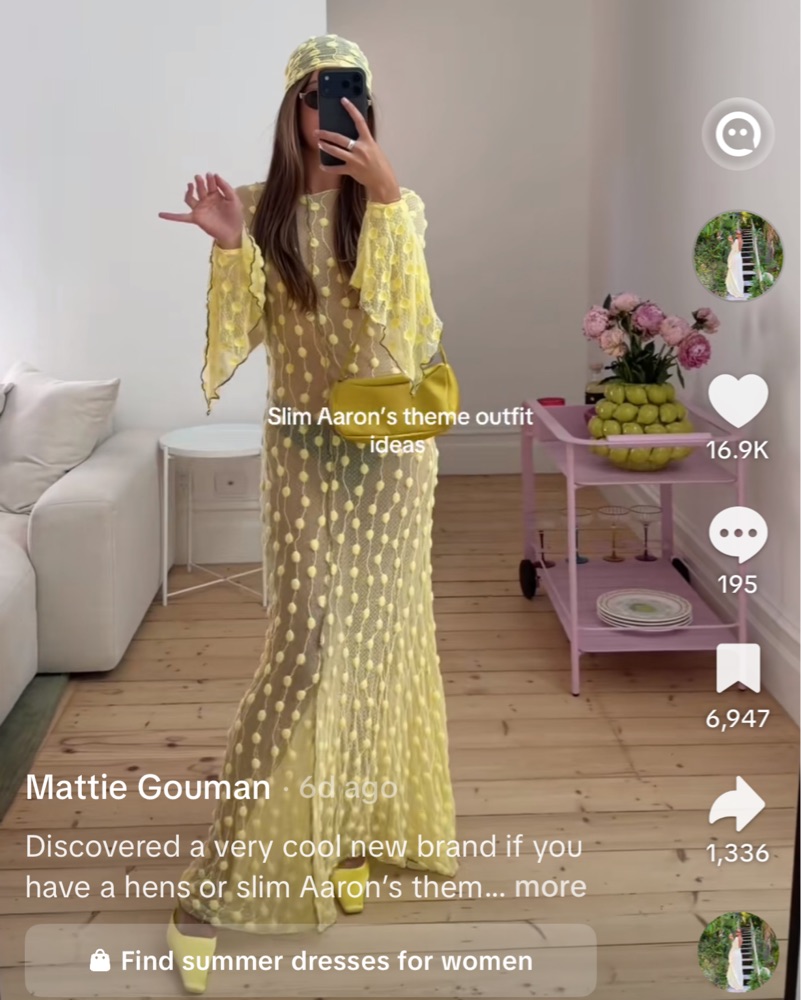Tap Find summer dresses for women
The width and height of the screenshot is (801, 1000).
pos(310,961)
